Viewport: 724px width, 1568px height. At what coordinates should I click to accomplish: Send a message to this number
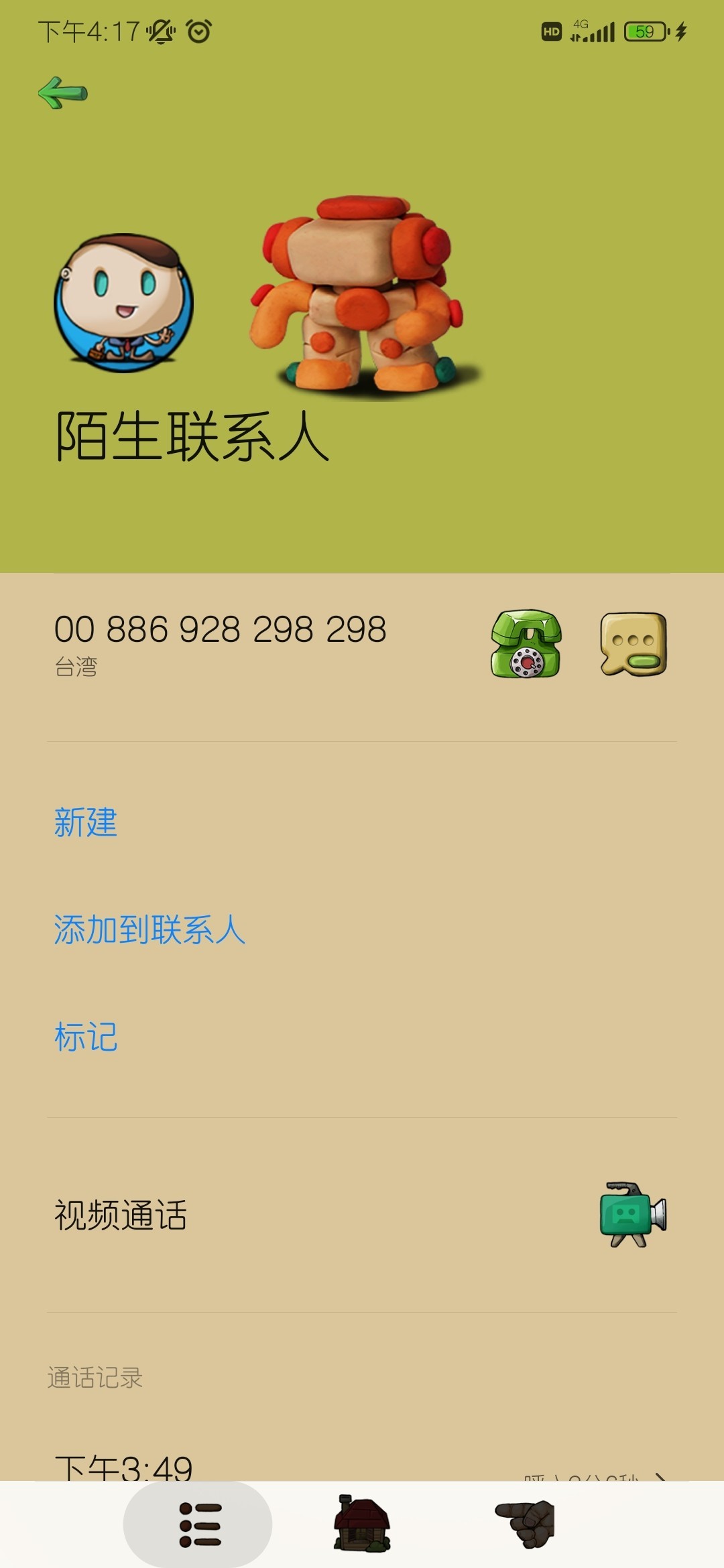(633, 644)
